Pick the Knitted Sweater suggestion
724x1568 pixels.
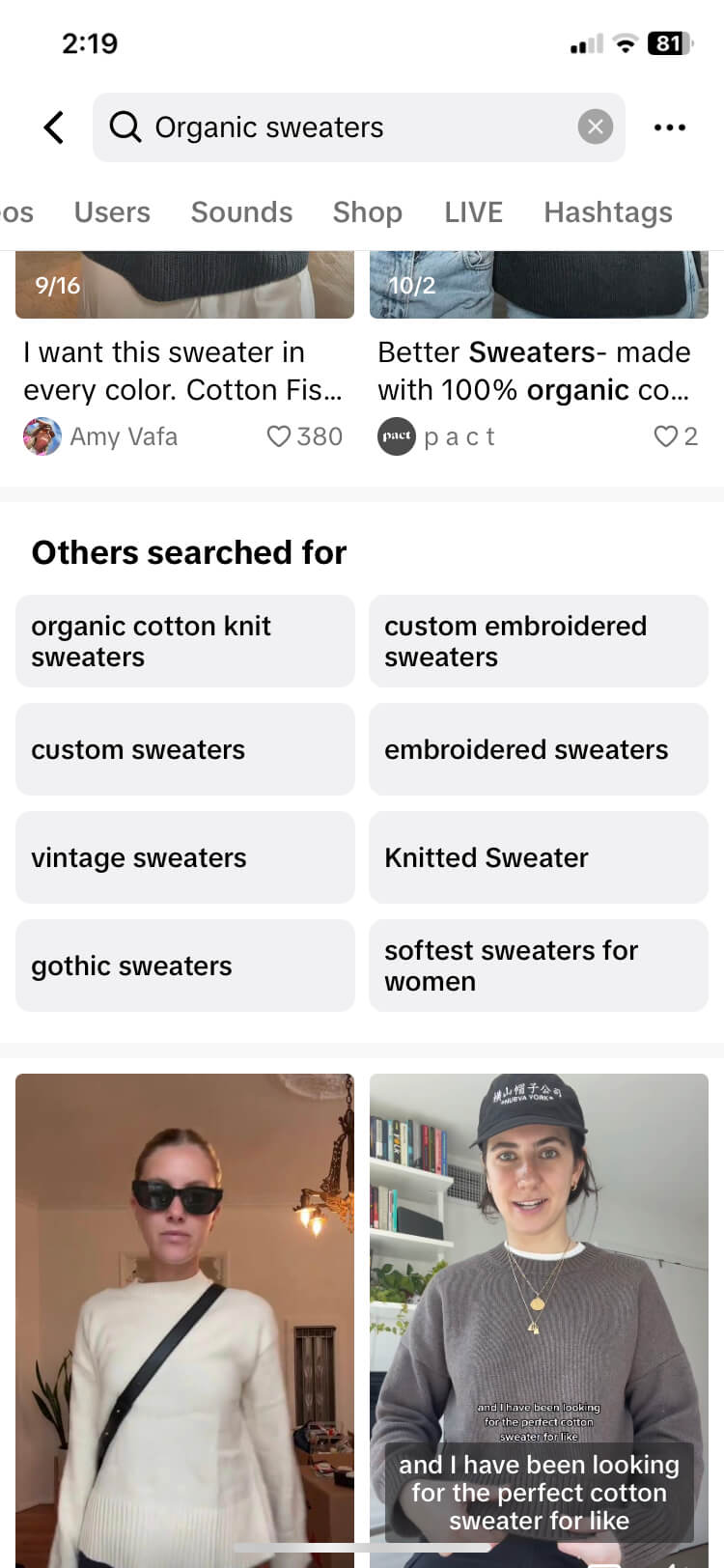click(x=539, y=857)
